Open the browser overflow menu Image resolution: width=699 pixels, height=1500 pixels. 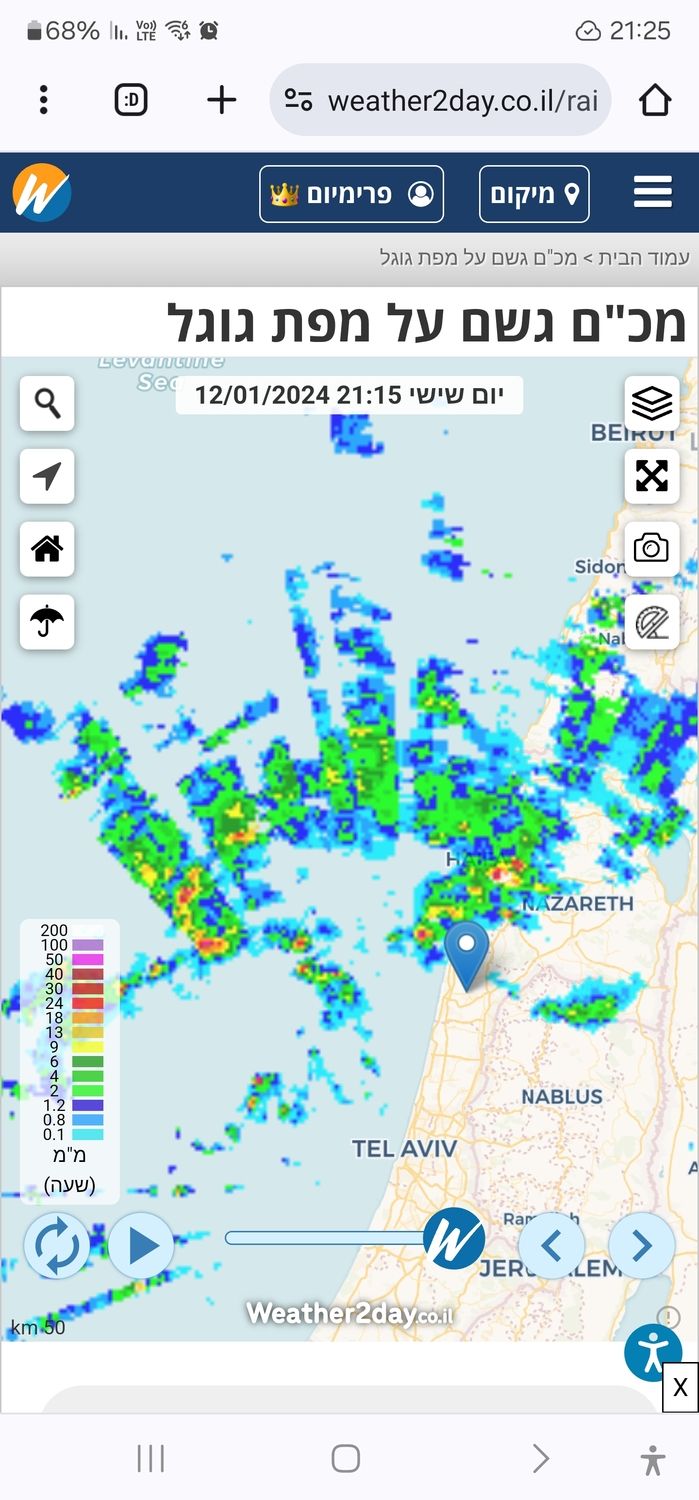[43, 100]
